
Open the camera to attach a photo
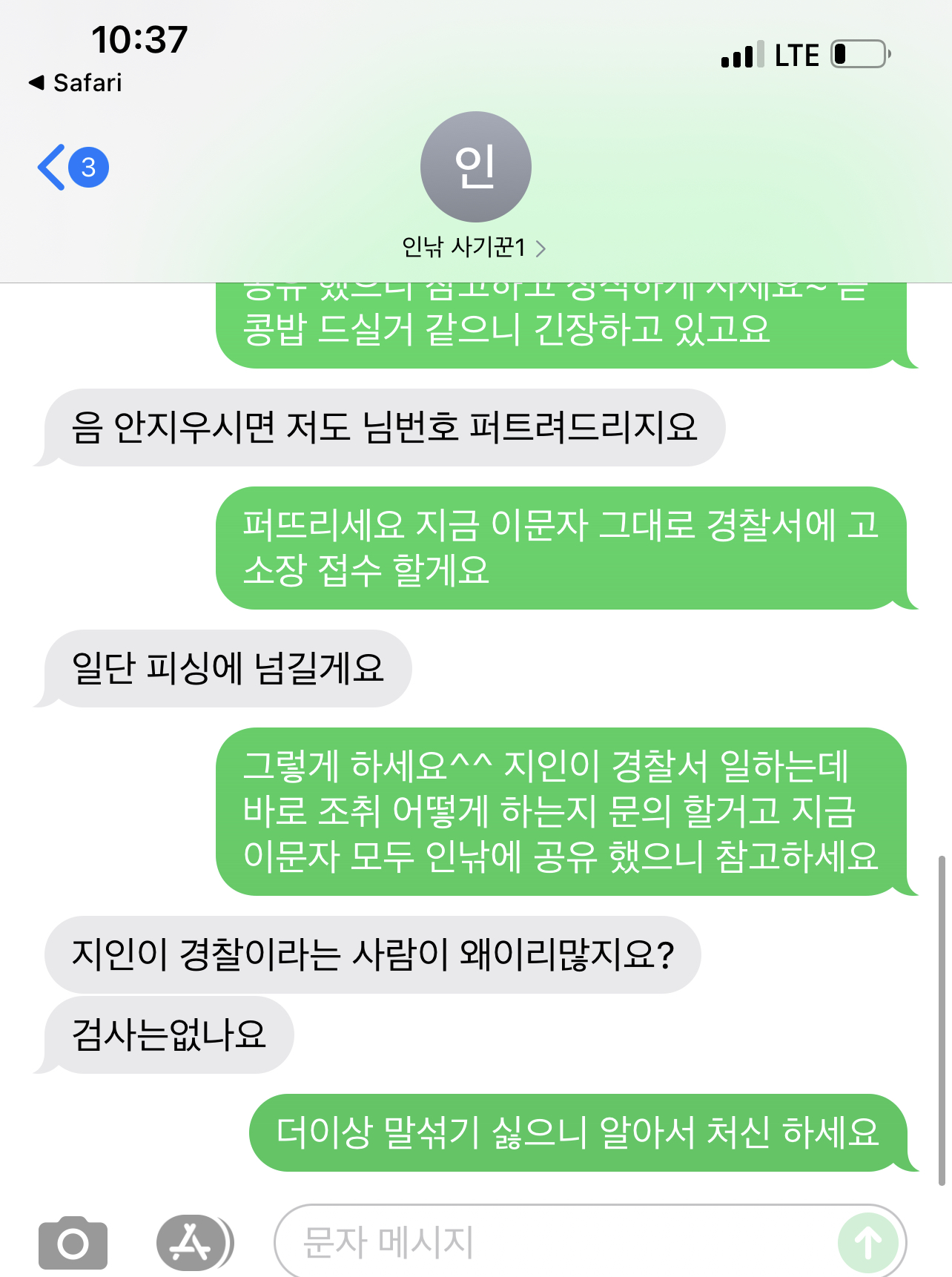[73, 1243]
